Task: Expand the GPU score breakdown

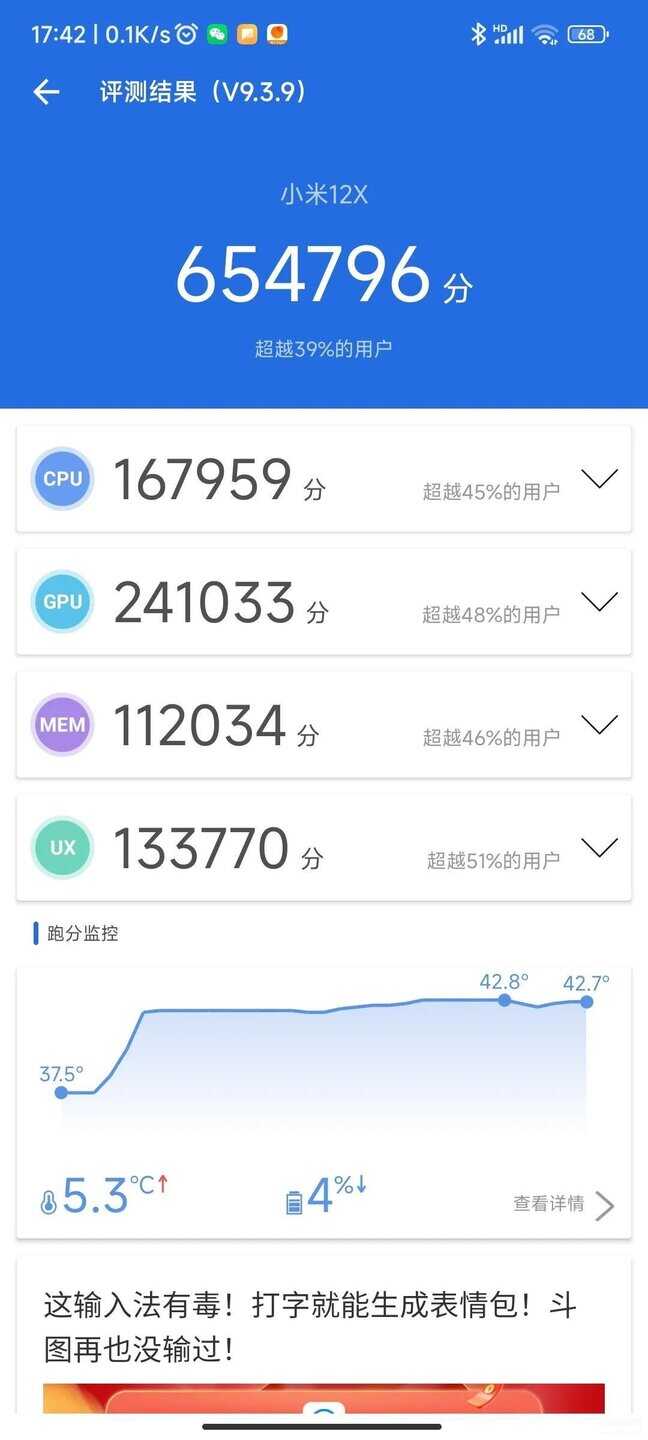Action: point(599,602)
